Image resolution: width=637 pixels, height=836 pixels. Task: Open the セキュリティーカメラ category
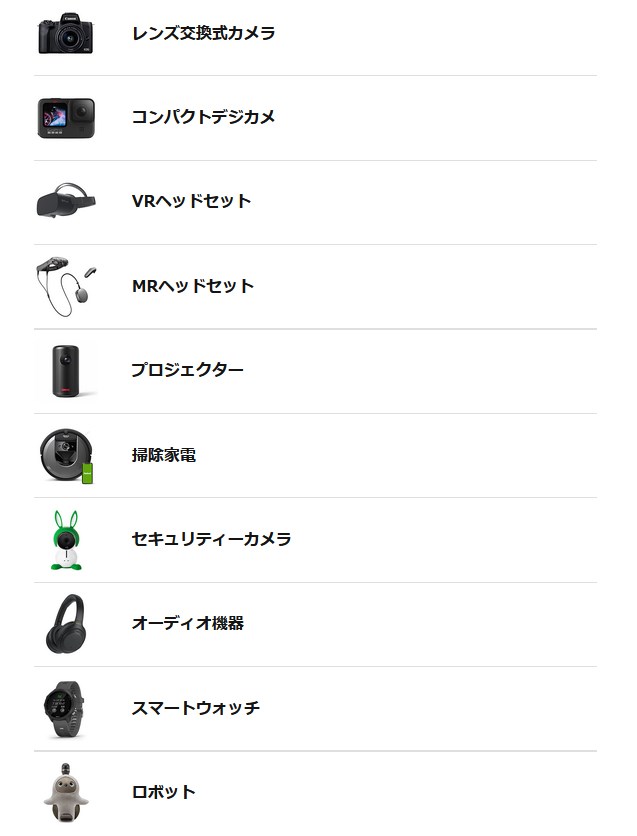(211, 539)
